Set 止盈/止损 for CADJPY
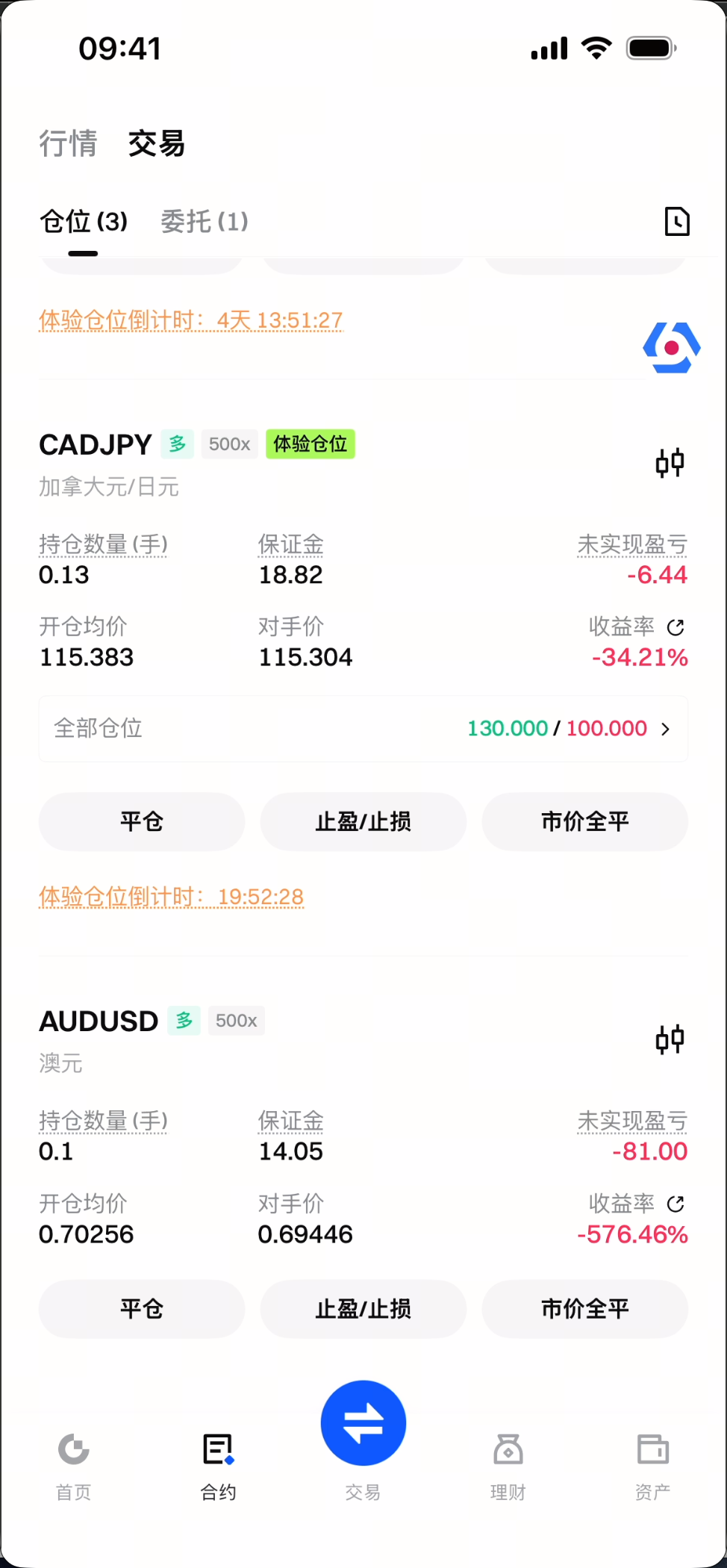 (363, 821)
